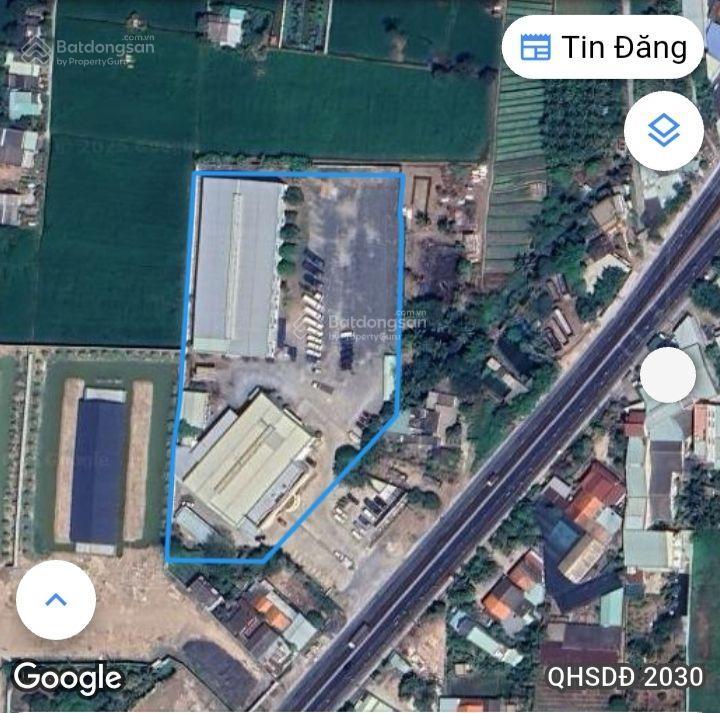Tap the QHSDĐ 2030 planning label
Screen dimensions: 720x713
coord(624,676)
